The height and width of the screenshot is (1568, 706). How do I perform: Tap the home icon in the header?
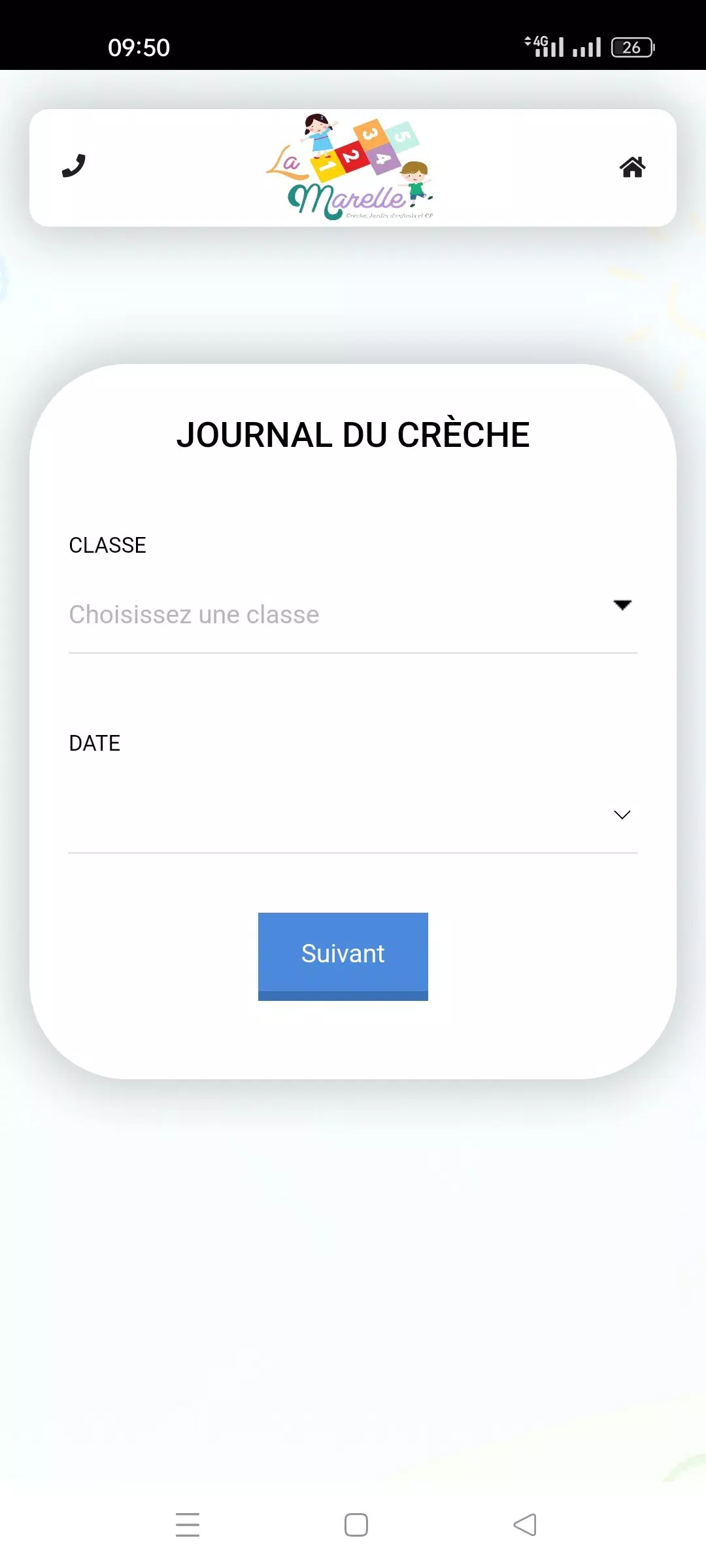pos(631,168)
